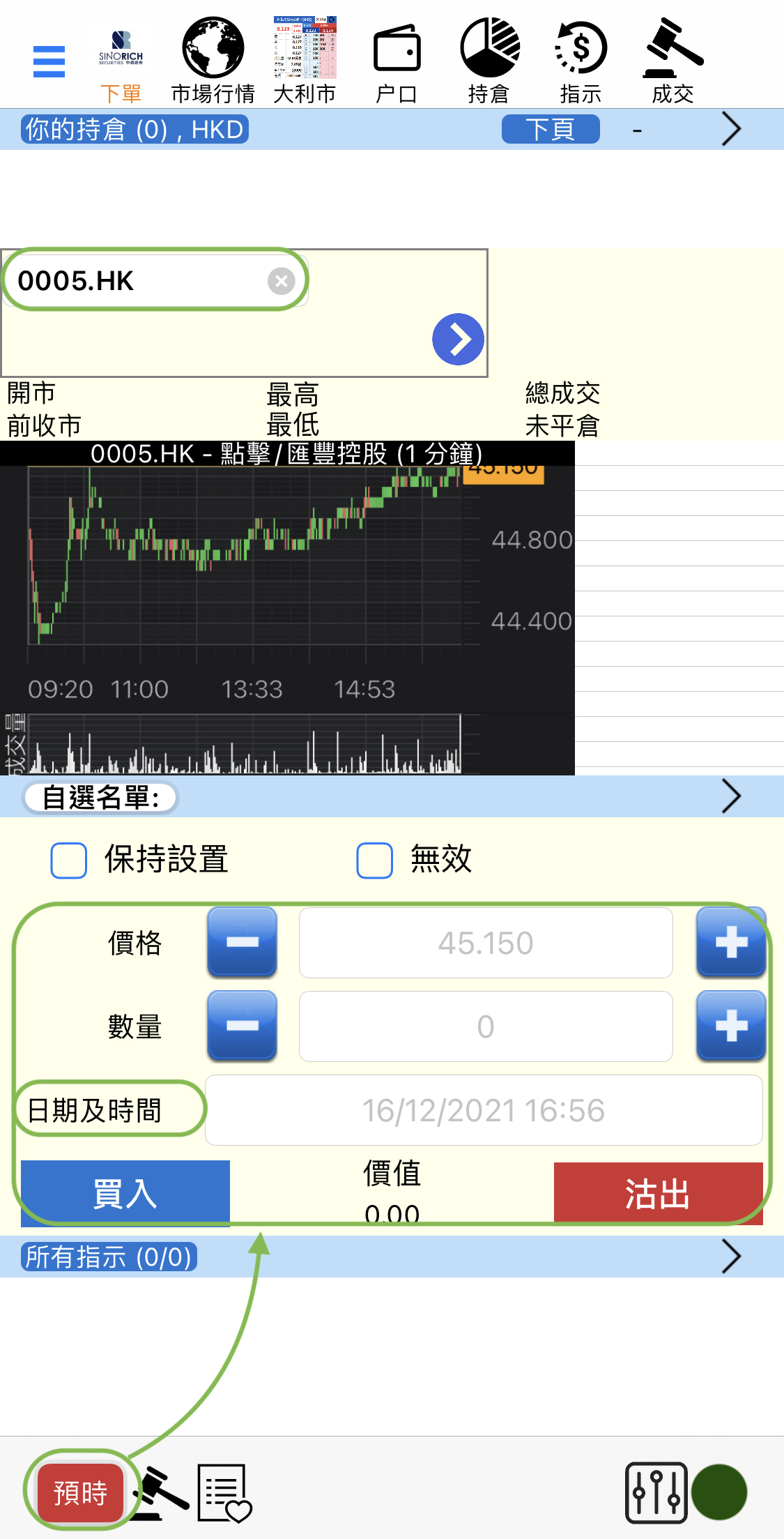
Task: Tick the 無效 checkbox
Action: (x=375, y=860)
